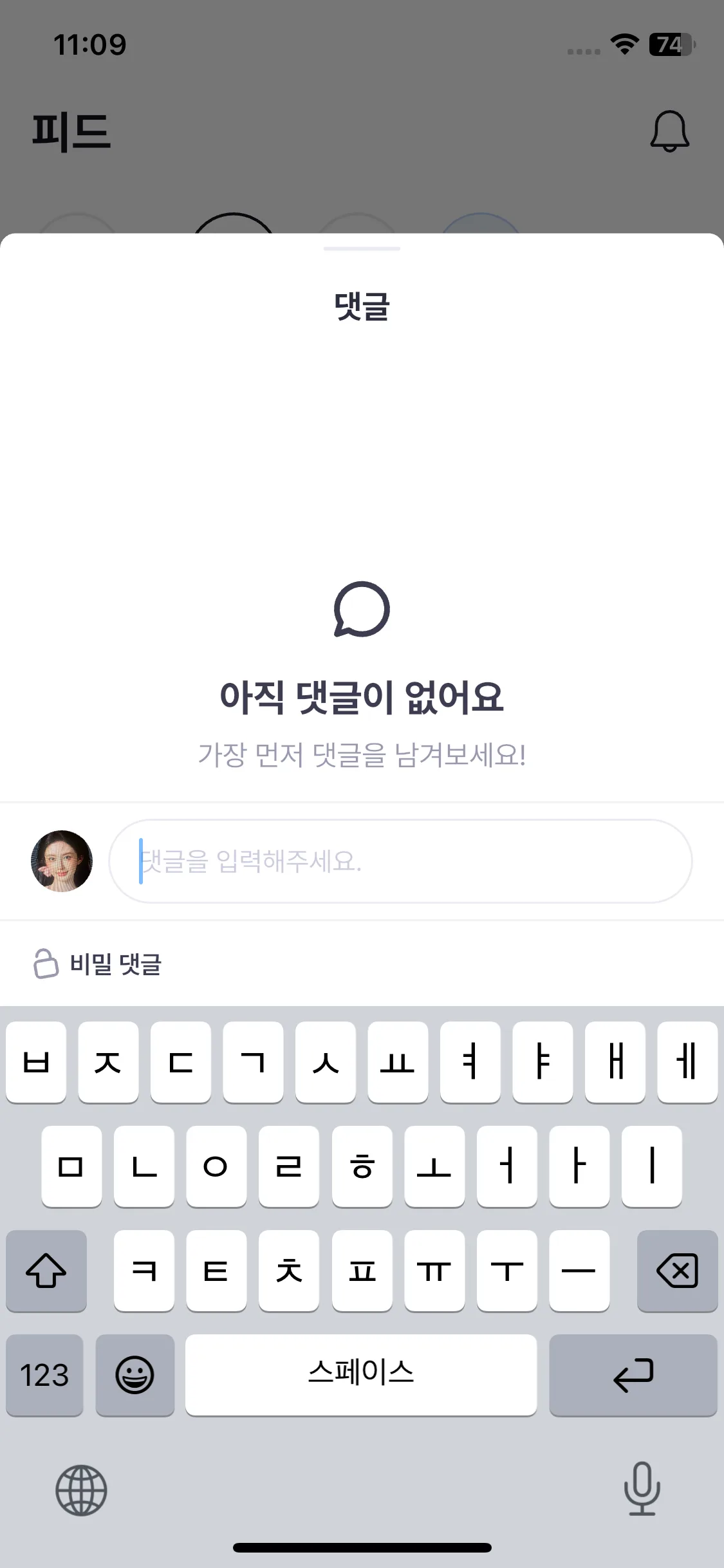Screen dimensions: 724x1568
Task: Tap the microphone for voice dictation
Action: click(x=642, y=1493)
